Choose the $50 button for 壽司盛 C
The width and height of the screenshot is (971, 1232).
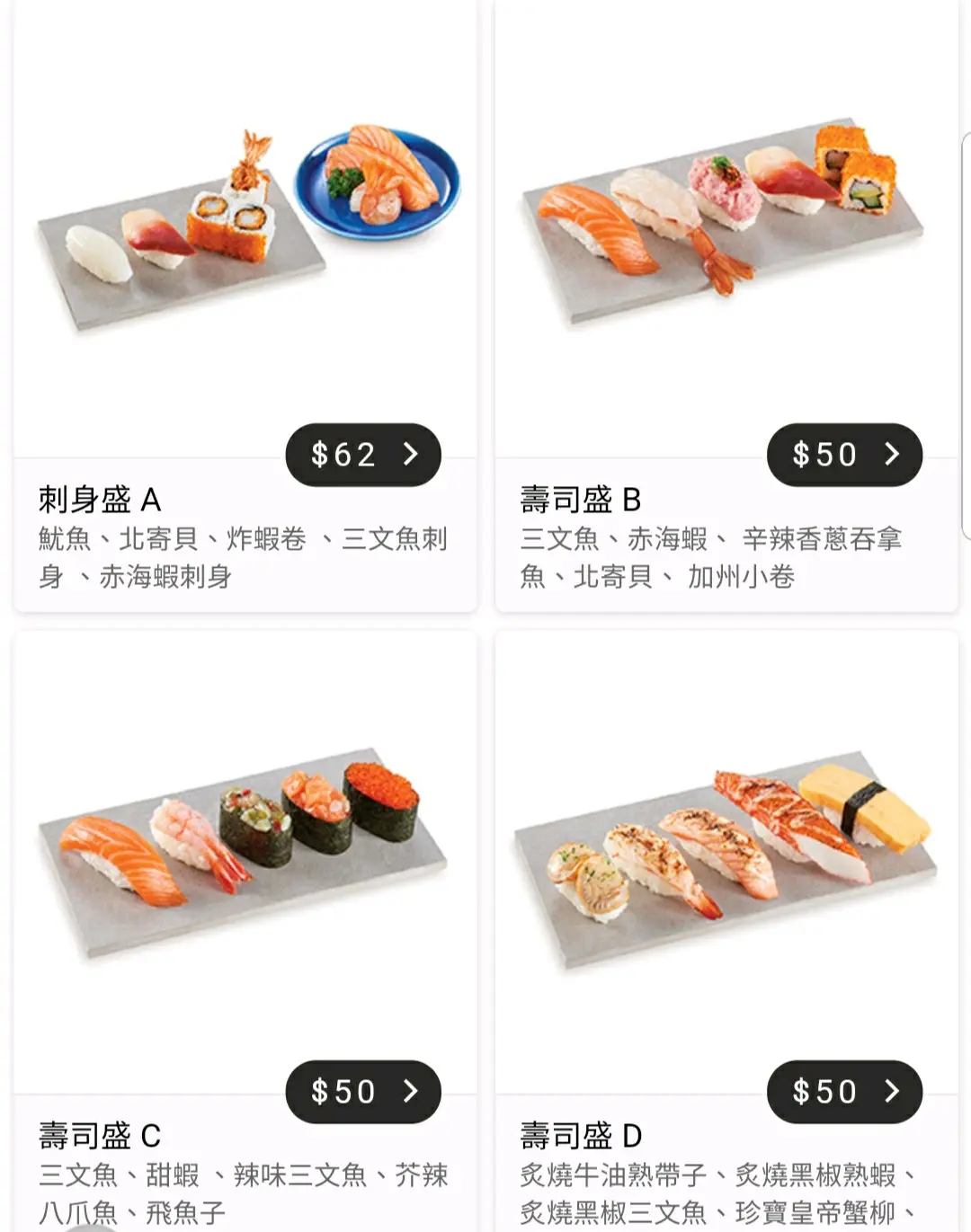(x=363, y=1092)
